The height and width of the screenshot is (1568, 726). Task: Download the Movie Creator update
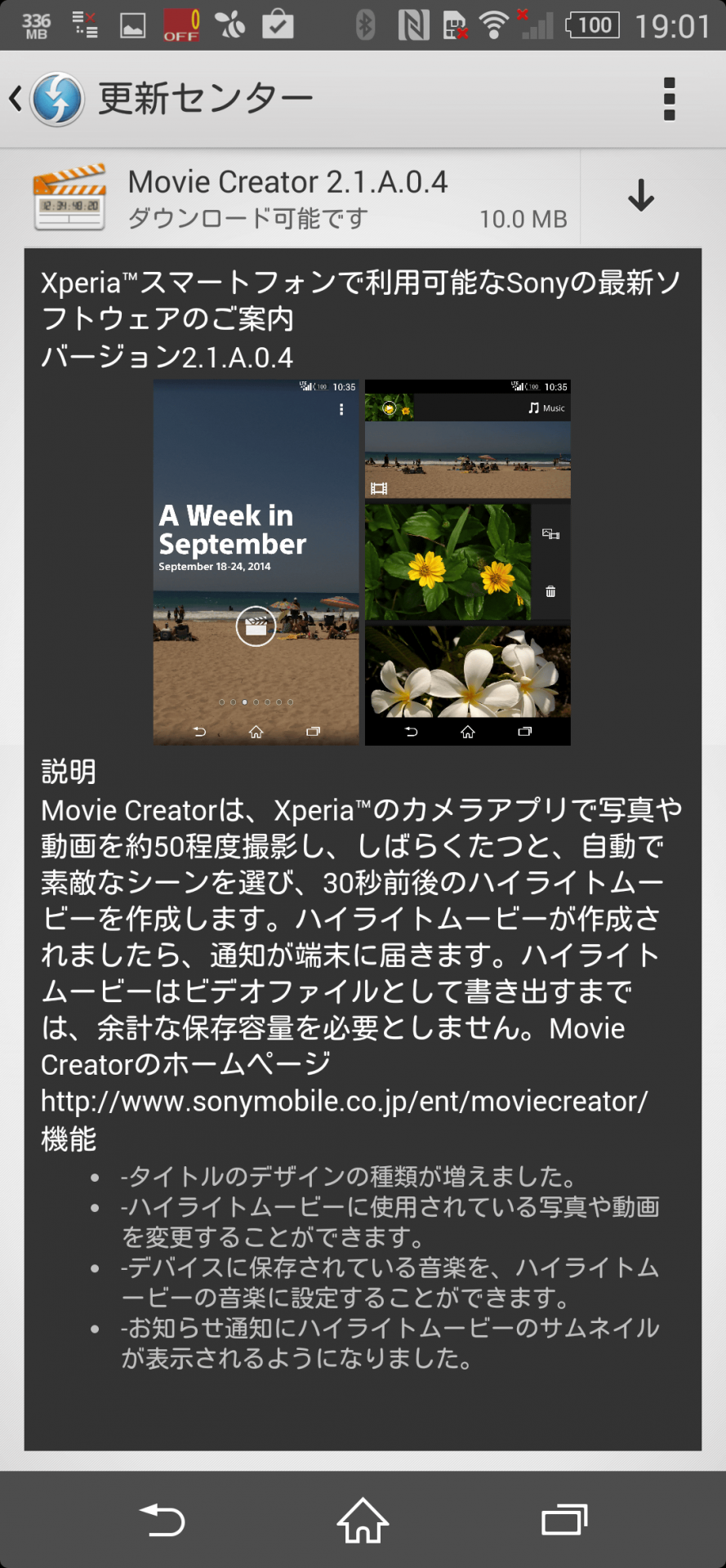coord(641,196)
